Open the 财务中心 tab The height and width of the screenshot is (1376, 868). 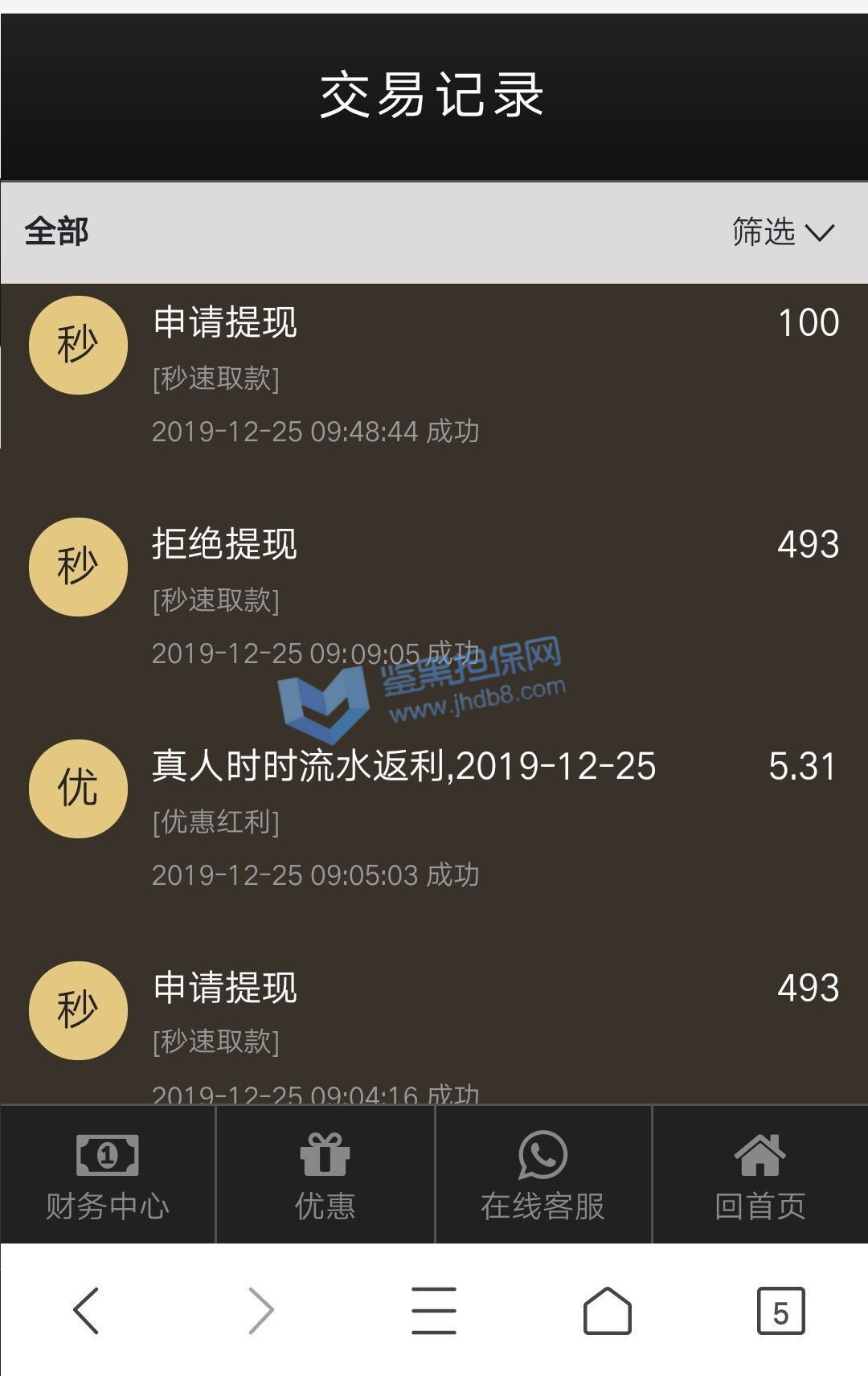click(108, 1175)
